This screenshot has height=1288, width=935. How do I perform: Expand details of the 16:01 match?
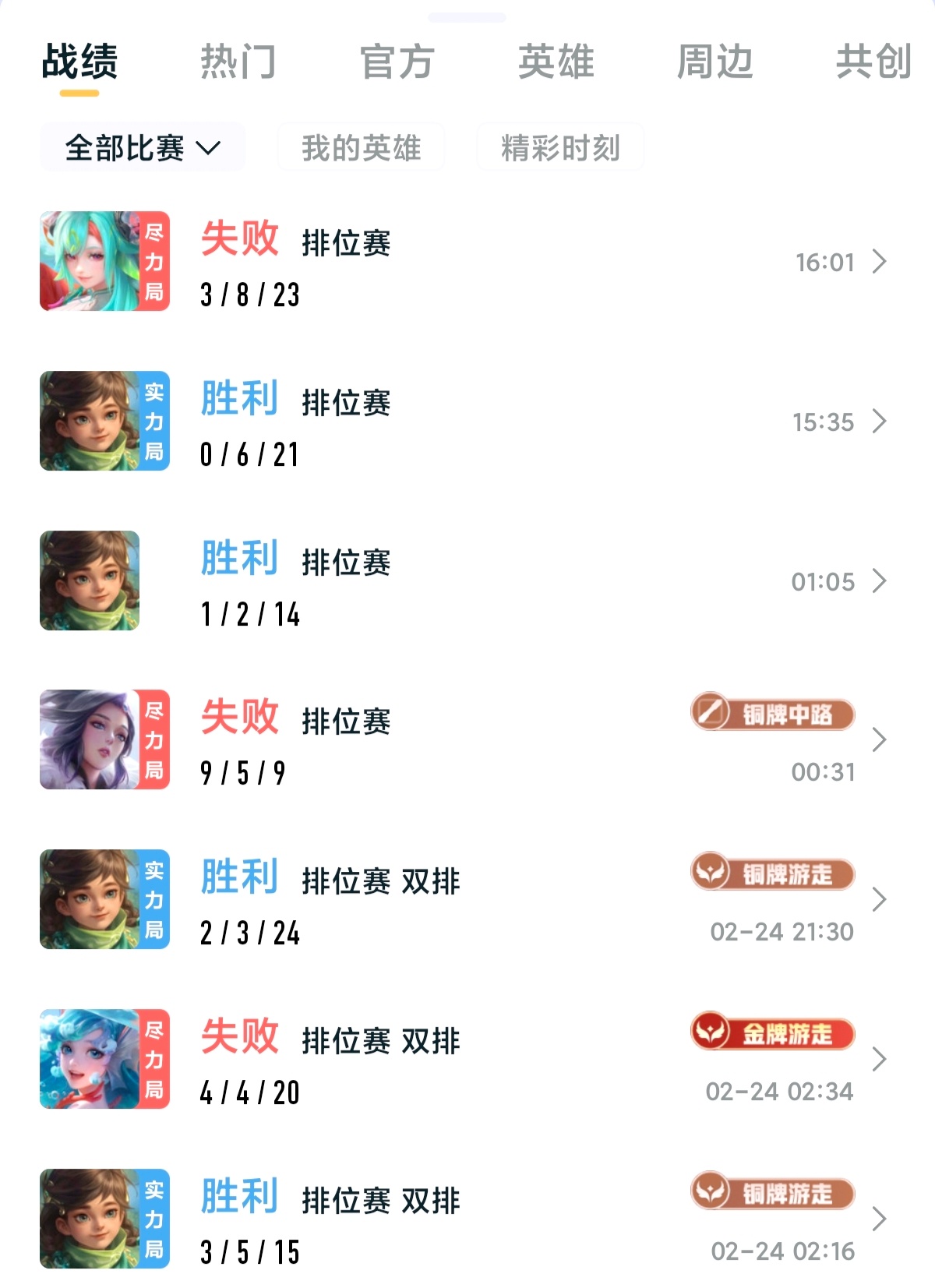880,262
